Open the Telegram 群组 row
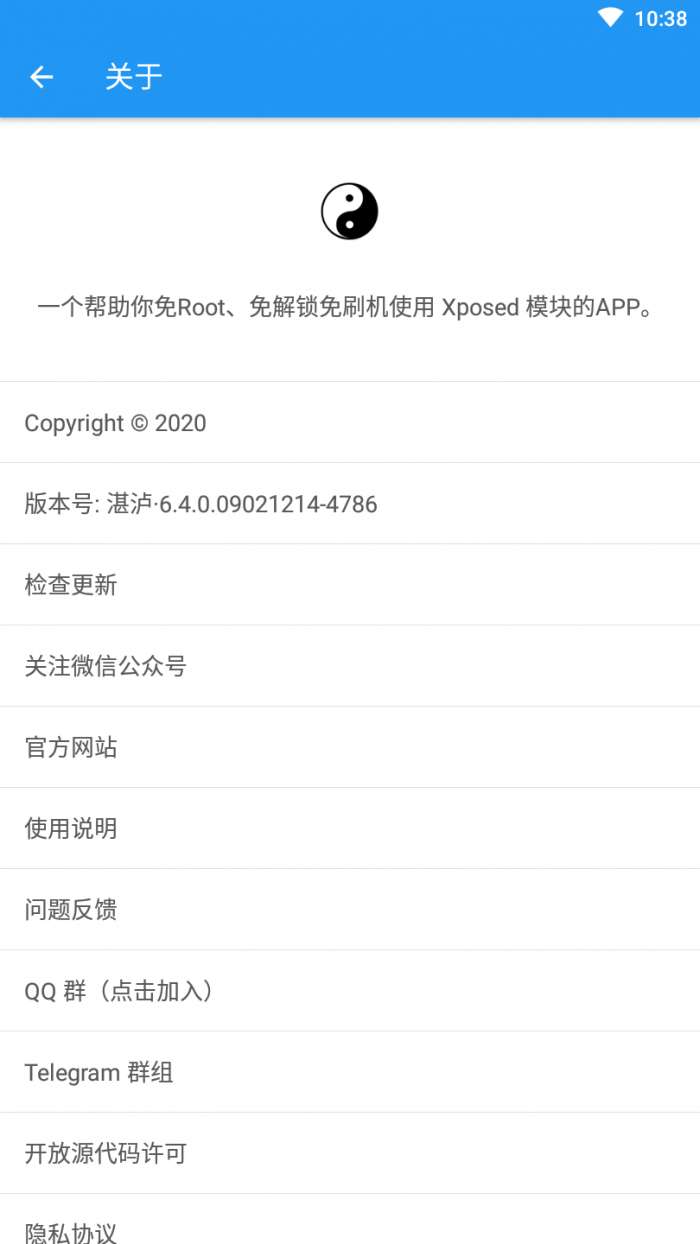Image resolution: width=700 pixels, height=1244 pixels. [x=350, y=1072]
